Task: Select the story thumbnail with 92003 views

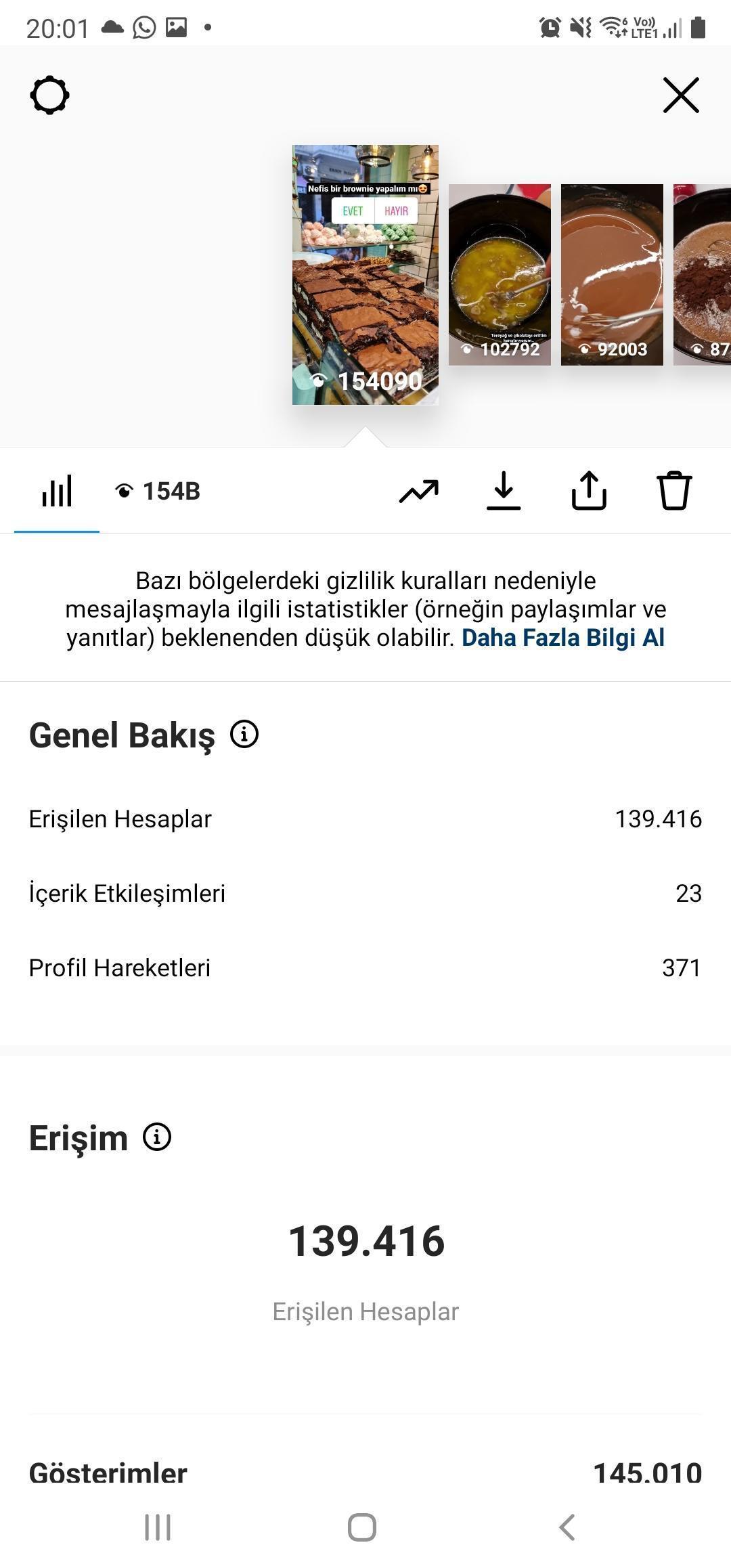Action: pyautogui.click(x=612, y=275)
